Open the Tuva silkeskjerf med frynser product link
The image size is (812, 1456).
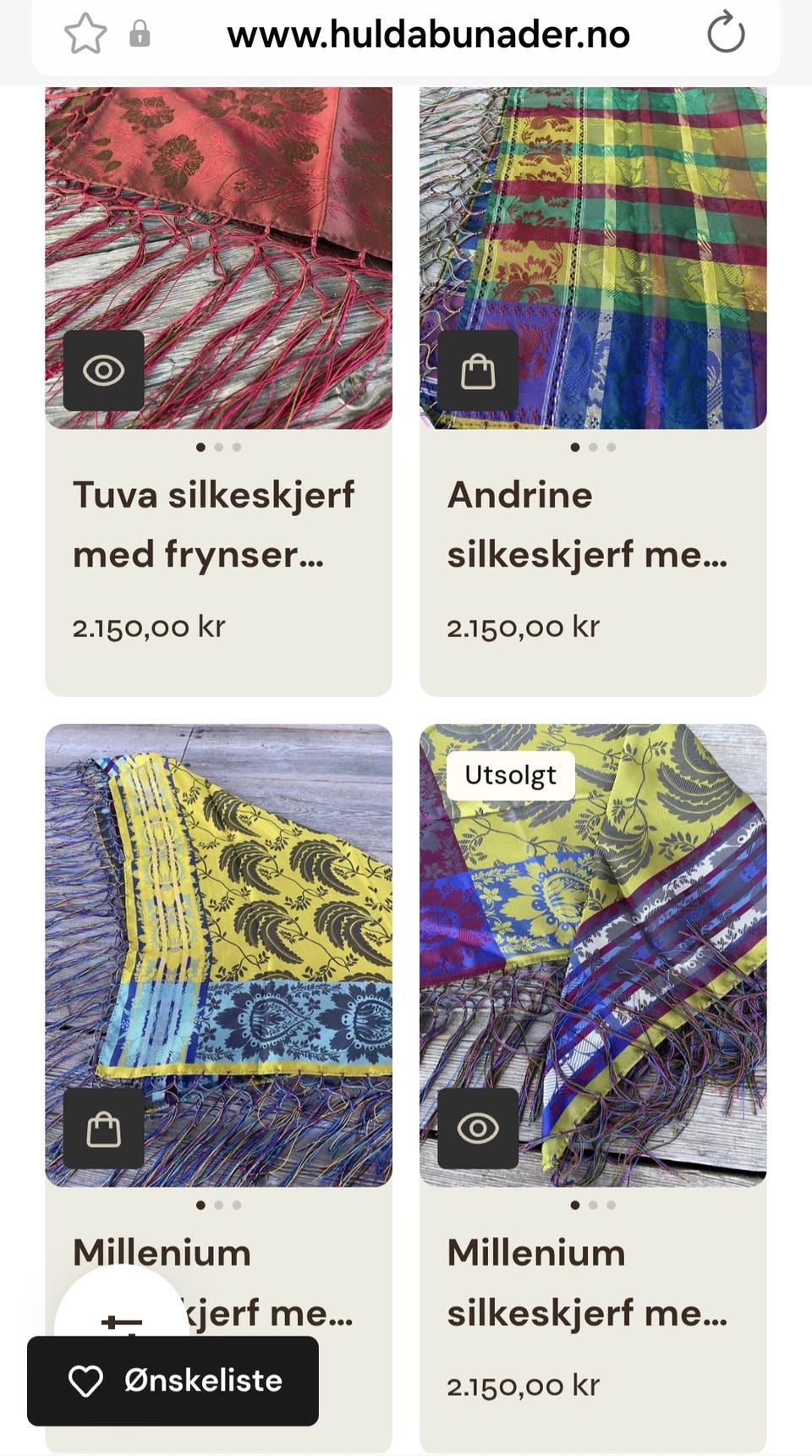[214, 525]
